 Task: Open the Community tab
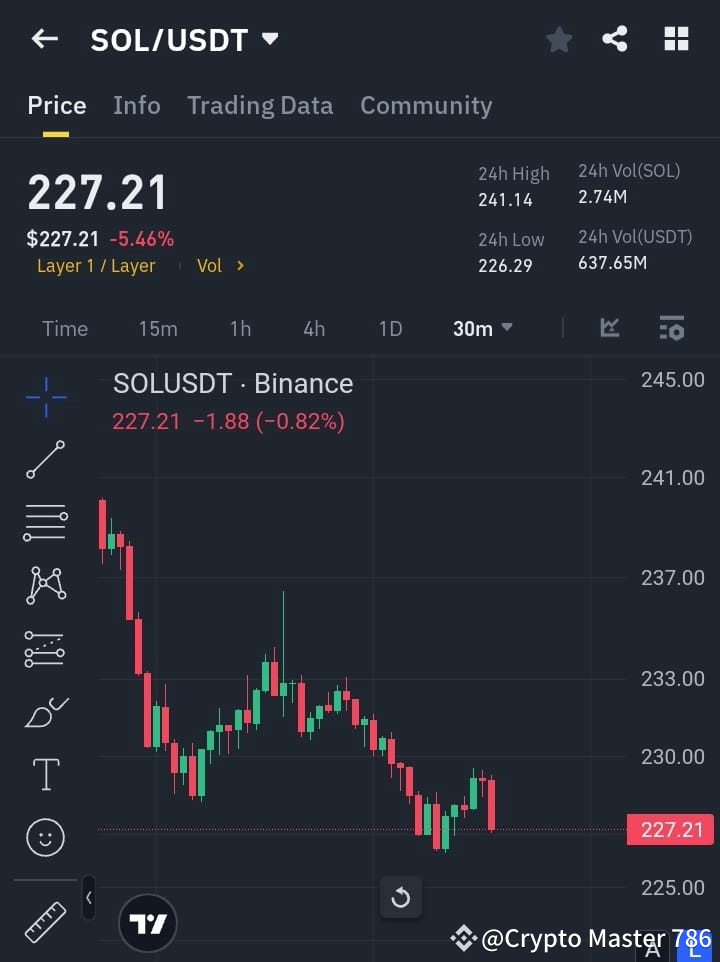point(426,105)
